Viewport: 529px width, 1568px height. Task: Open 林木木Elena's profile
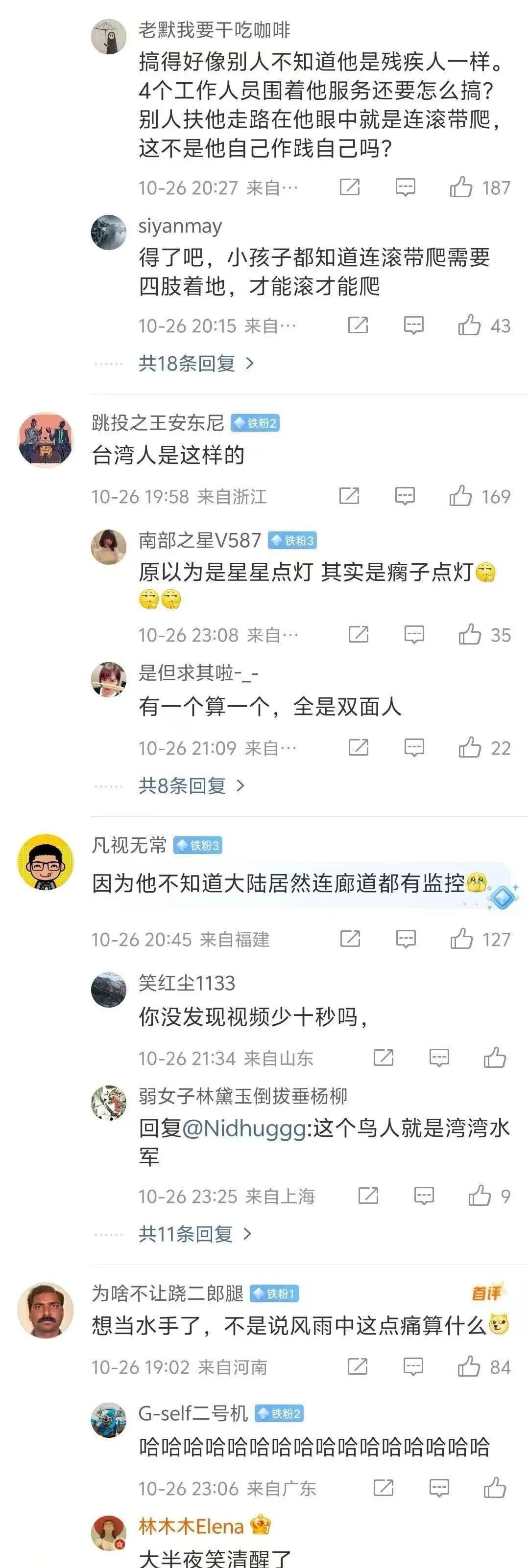coord(108,1533)
